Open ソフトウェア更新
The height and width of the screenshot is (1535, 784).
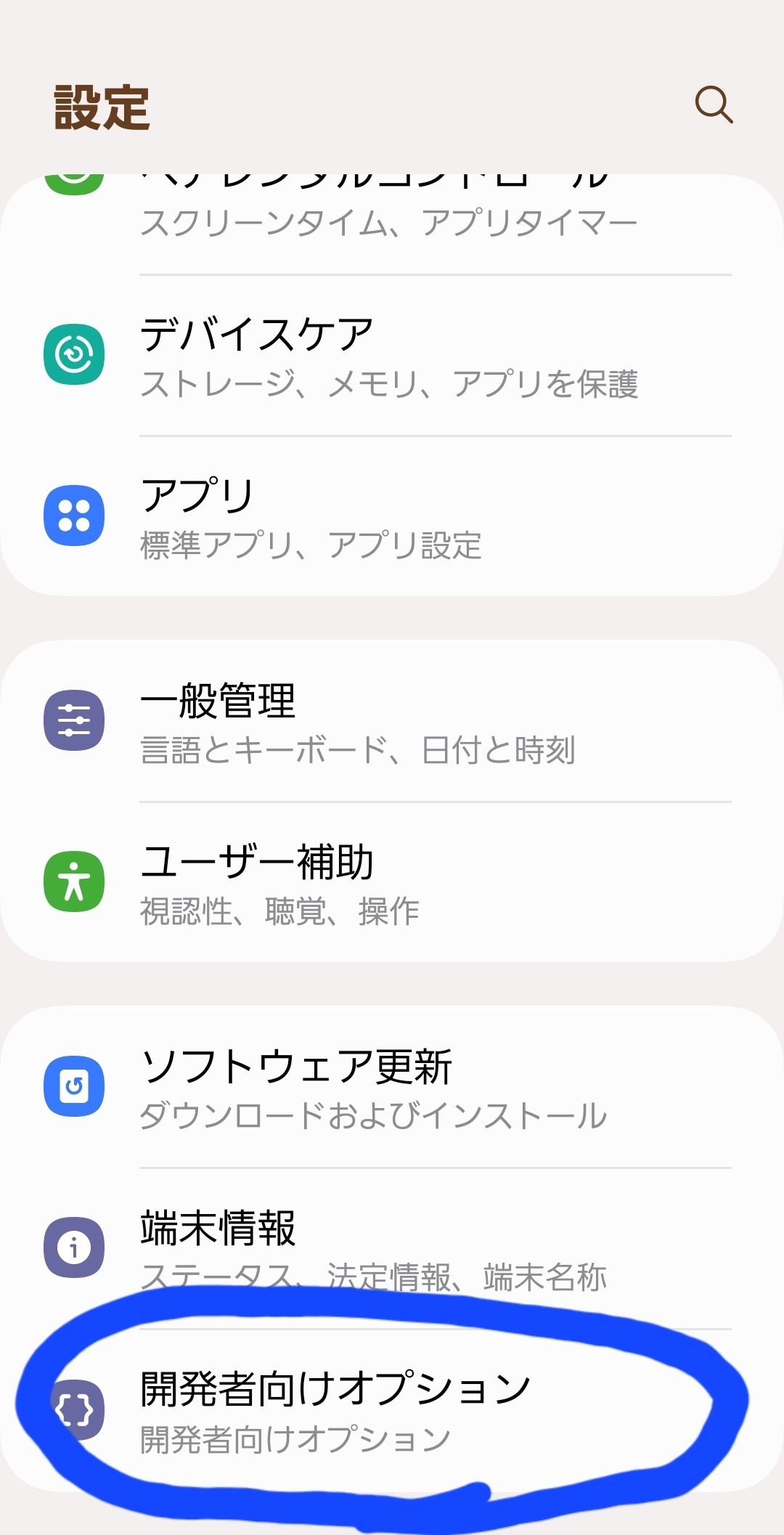392,1088
